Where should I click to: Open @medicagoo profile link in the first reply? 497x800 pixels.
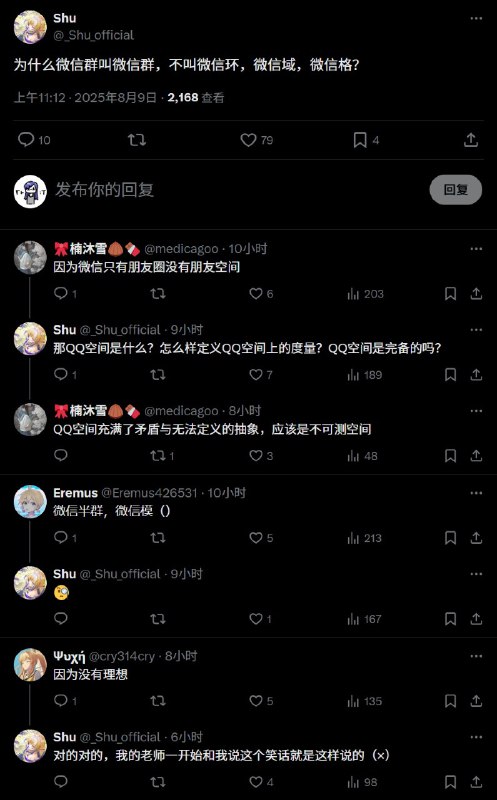click(181, 249)
